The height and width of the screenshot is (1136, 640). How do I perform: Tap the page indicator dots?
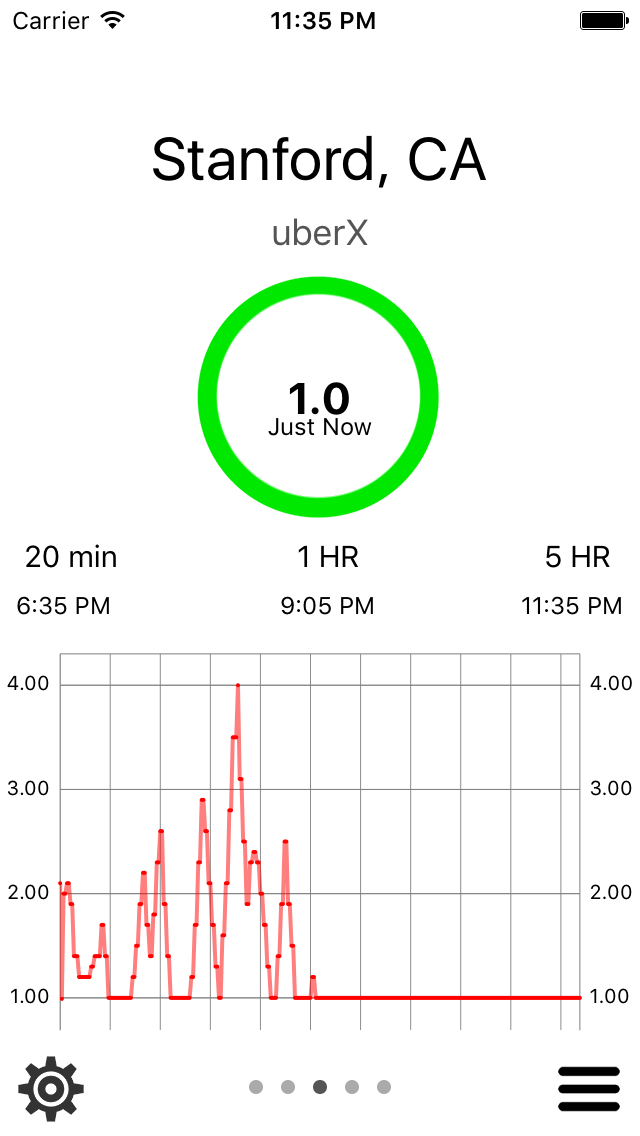320,1087
